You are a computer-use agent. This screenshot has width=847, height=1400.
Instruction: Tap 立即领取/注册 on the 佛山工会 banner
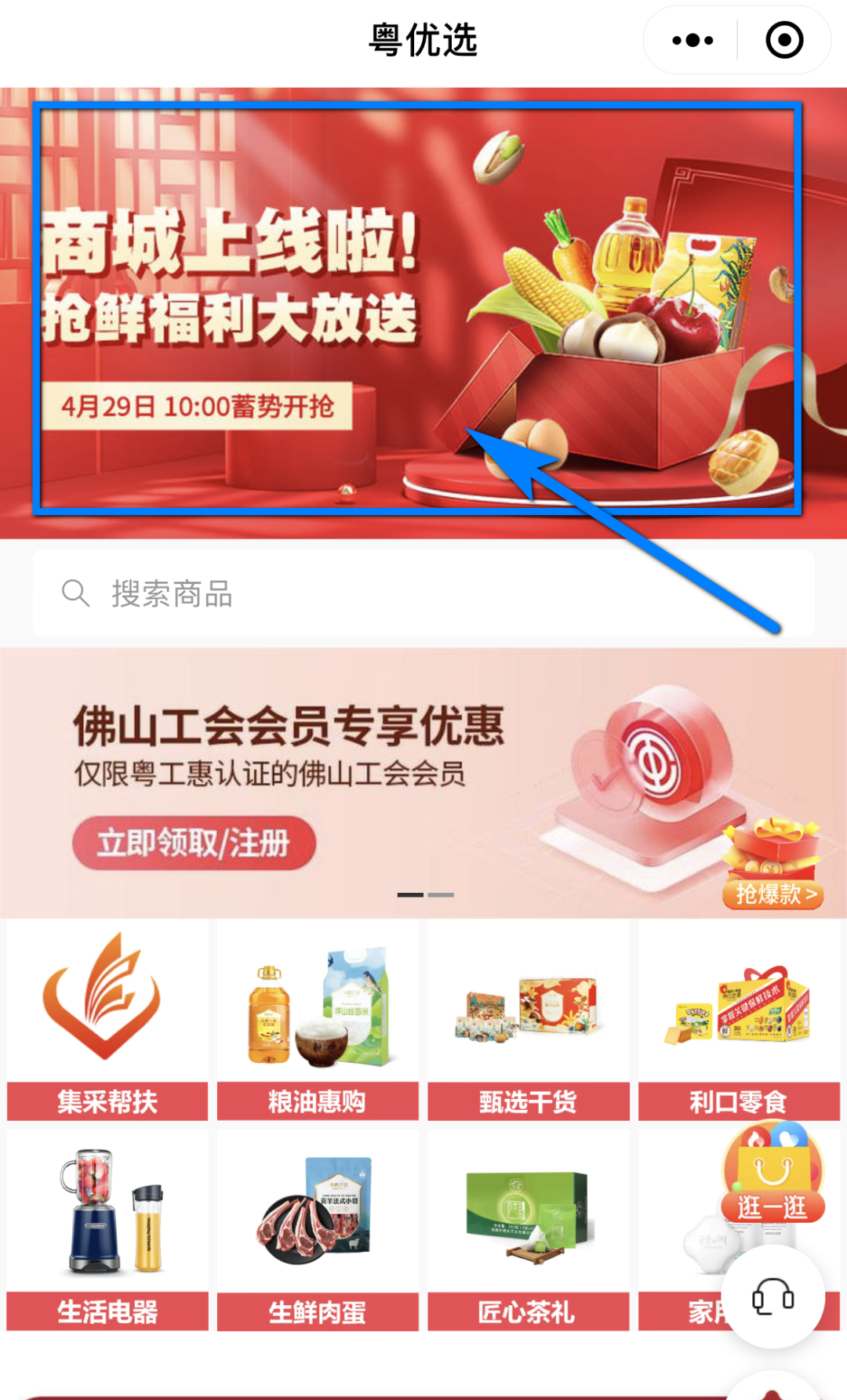pyautogui.click(x=194, y=843)
